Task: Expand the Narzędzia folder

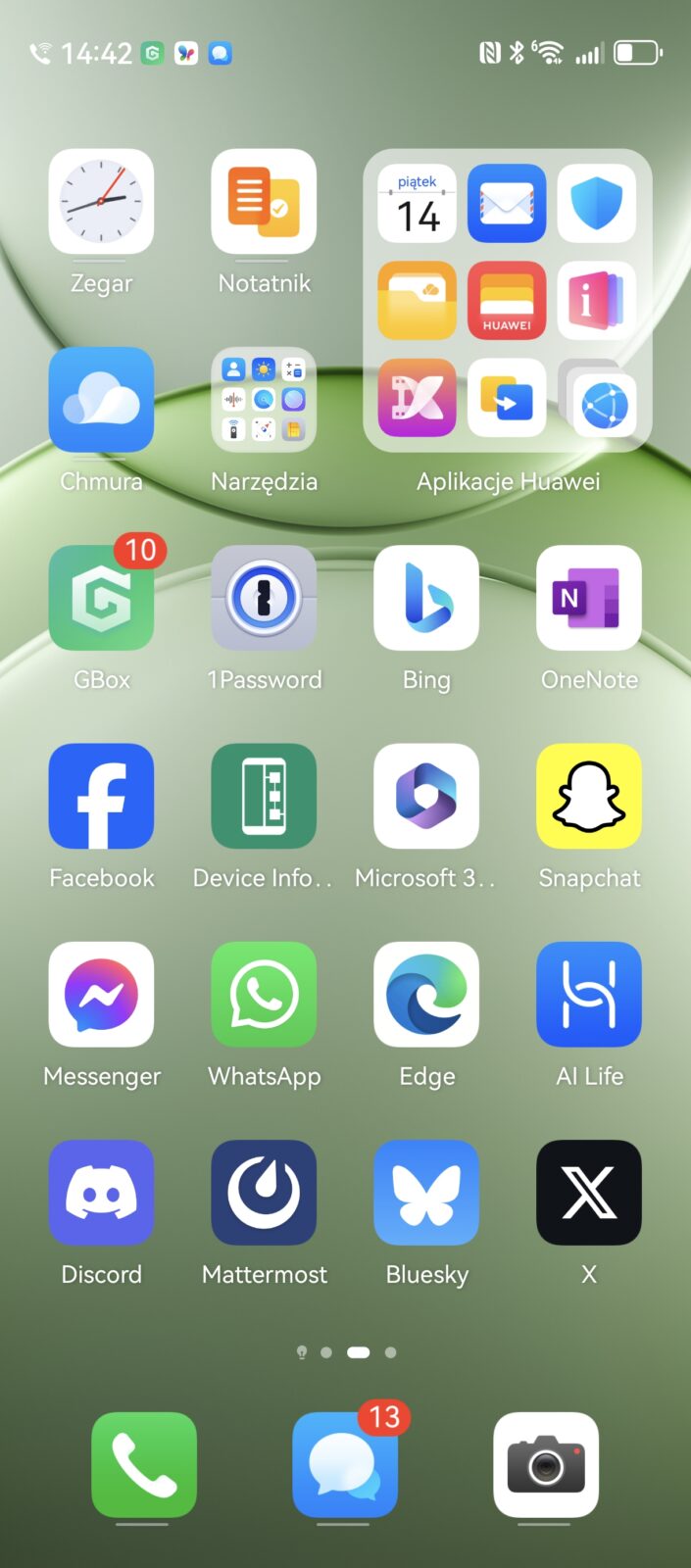Action: [x=264, y=400]
